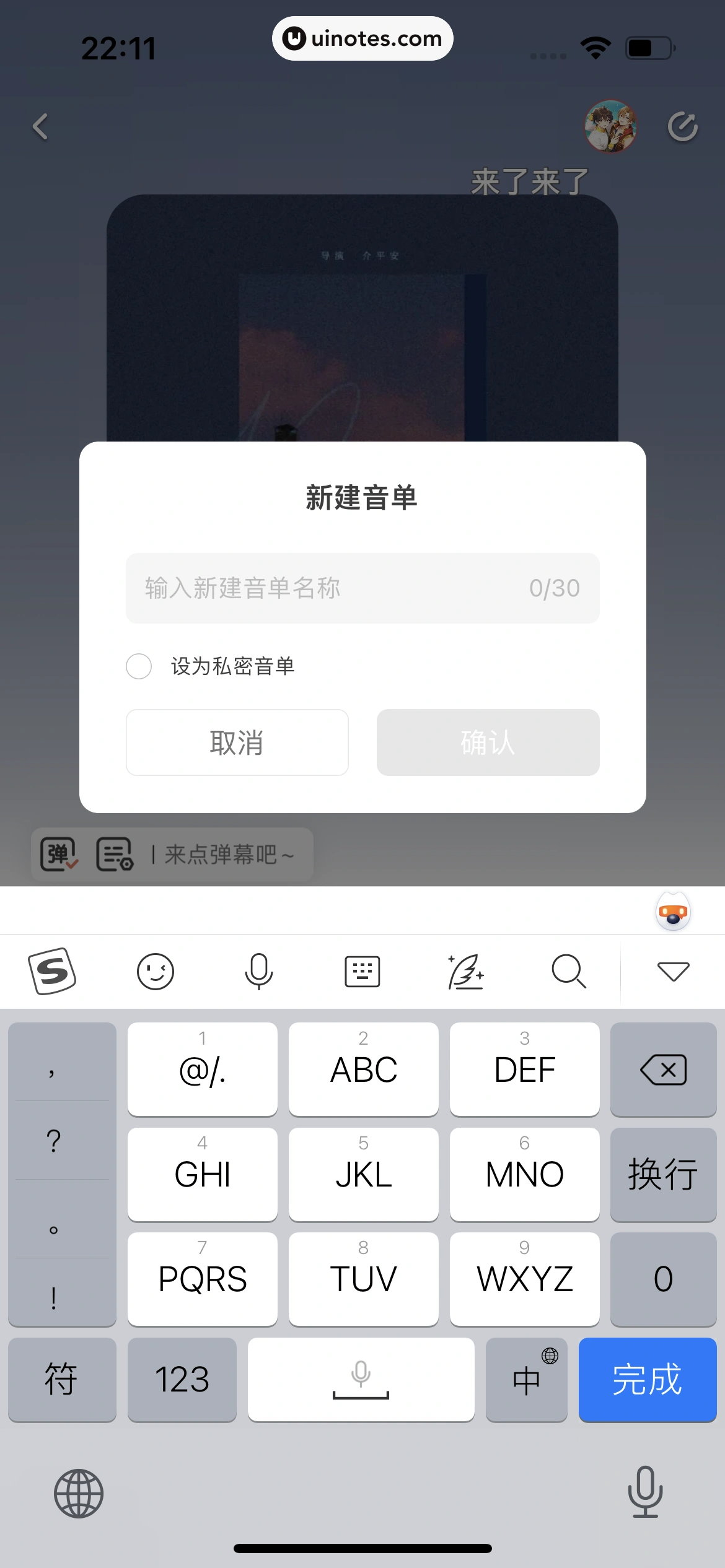Tap the 输入新建音单名称 input field
Image resolution: width=725 pixels, height=1568 pixels.
click(335, 588)
